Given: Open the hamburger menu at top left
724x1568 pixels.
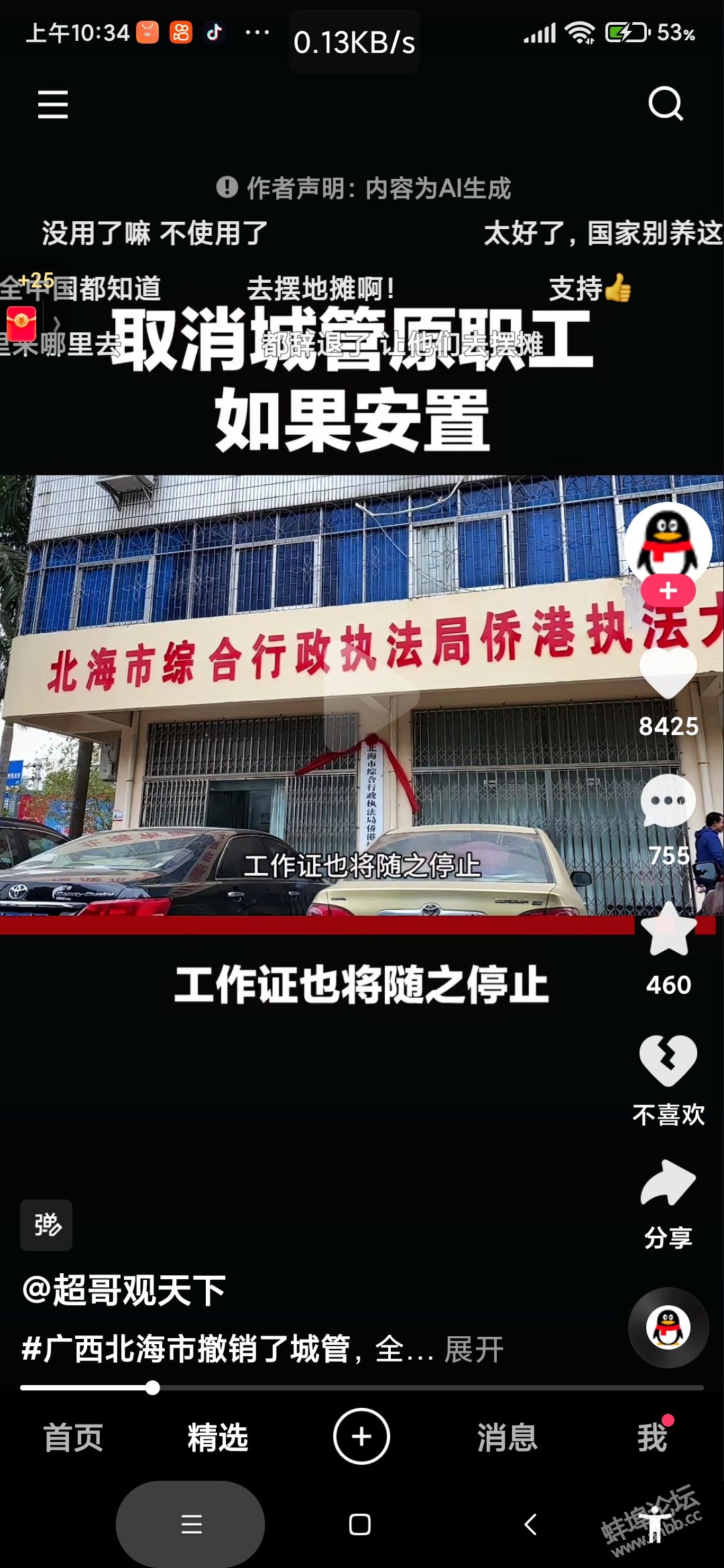Looking at the screenshot, I should click(x=52, y=105).
